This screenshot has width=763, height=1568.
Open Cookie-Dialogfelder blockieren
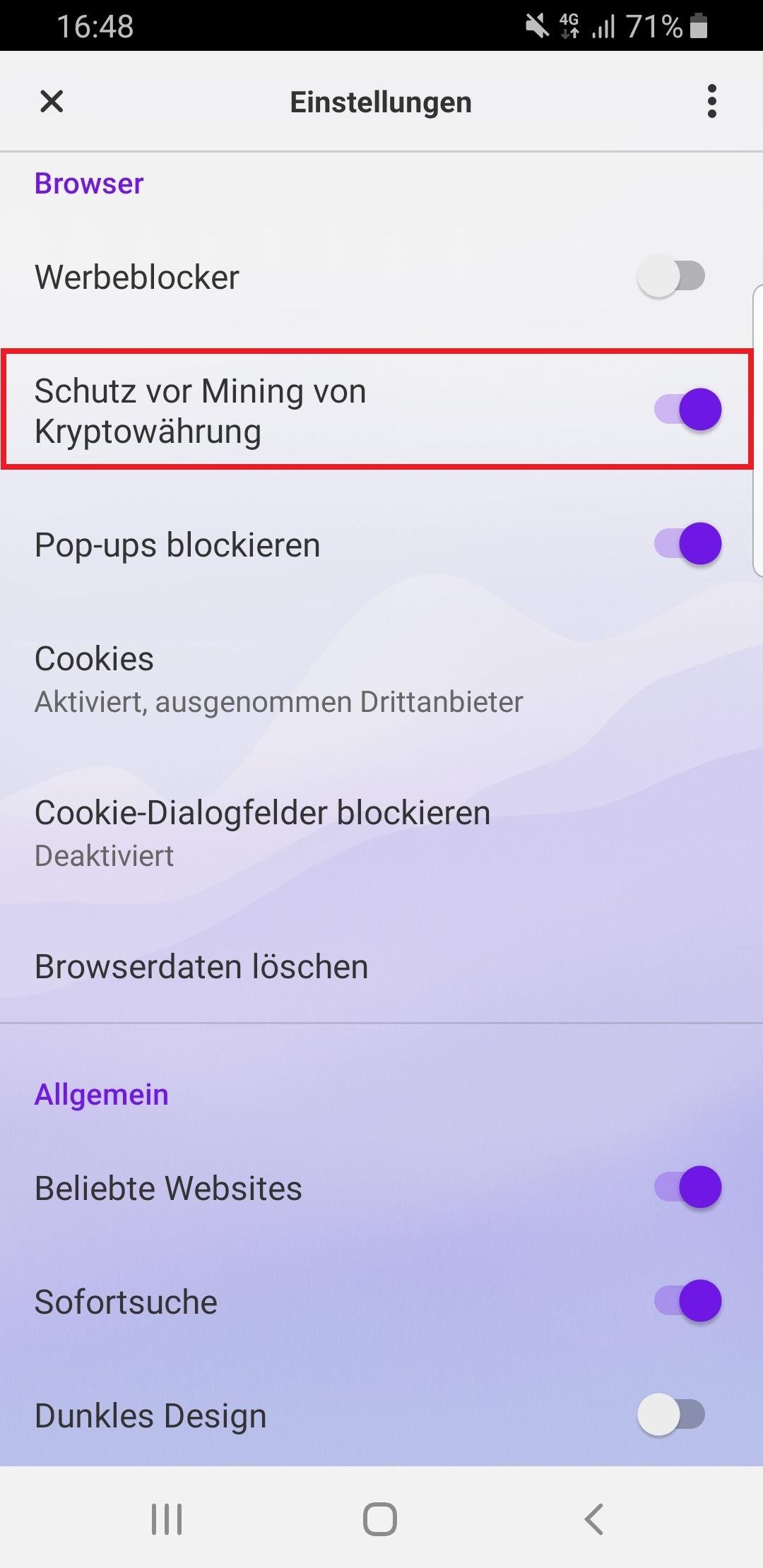pyautogui.click(x=262, y=833)
